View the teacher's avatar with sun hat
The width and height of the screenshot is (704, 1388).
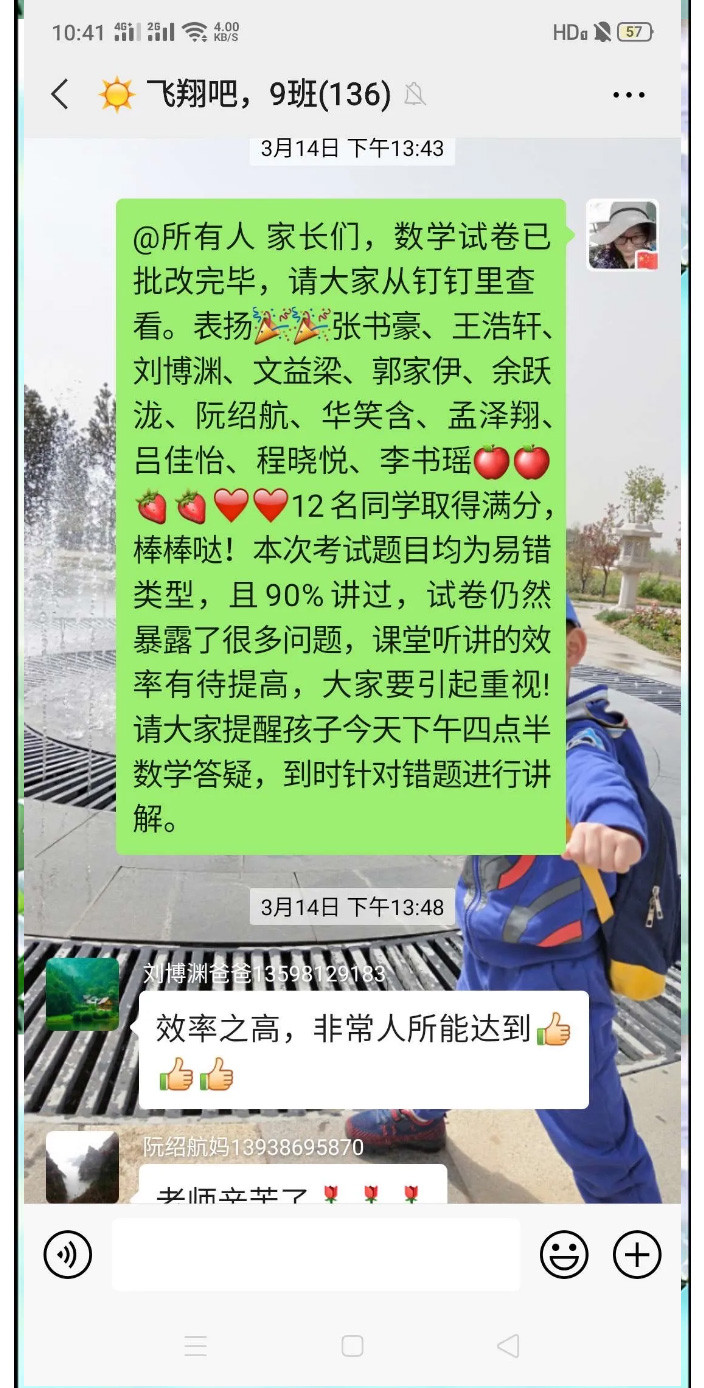tap(622, 235)
